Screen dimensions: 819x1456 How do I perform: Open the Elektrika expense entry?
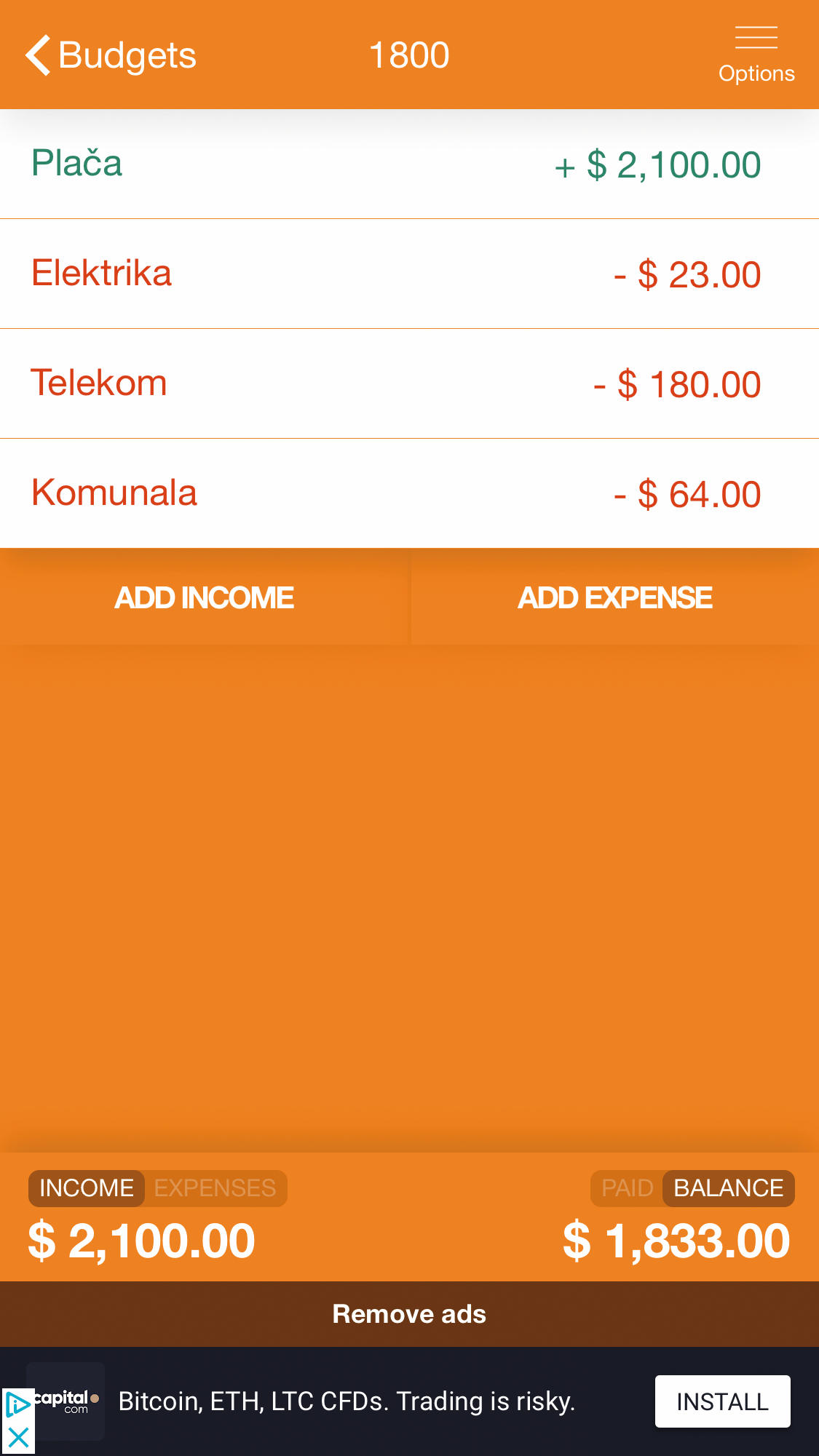[409, 274]
